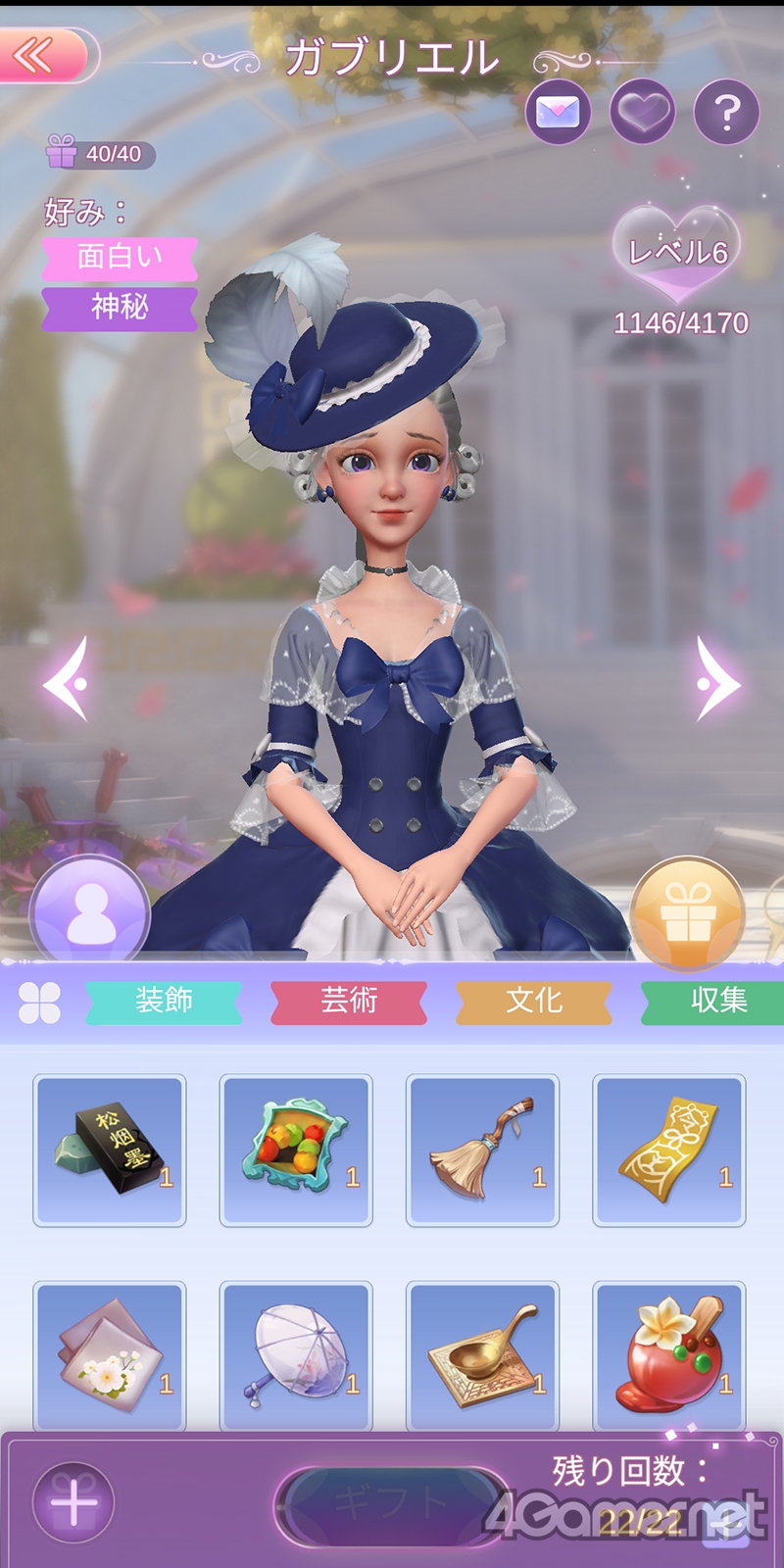784x1568 pixels.
Task: Open the question mark help
Action: click(x=726, y=113)
